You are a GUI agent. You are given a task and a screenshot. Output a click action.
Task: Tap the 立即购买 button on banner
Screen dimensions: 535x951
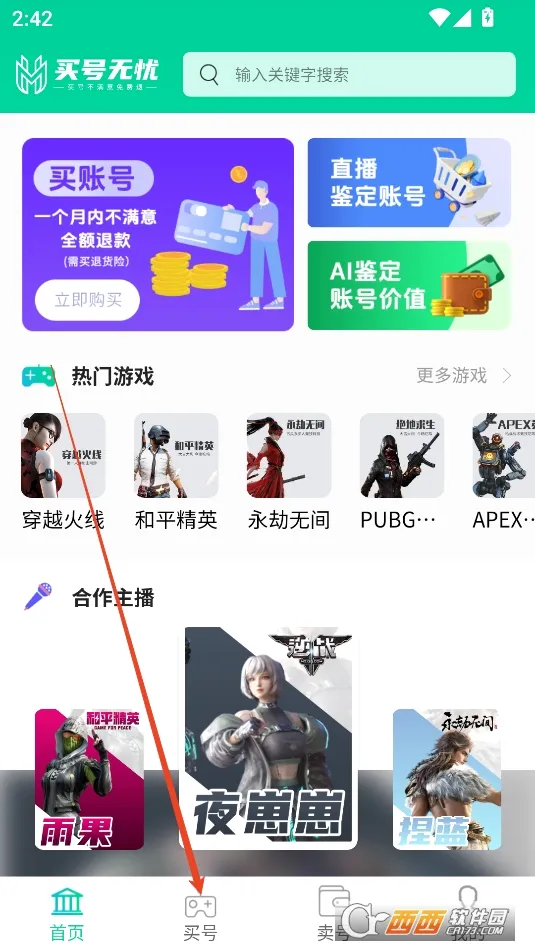pyautogui.click(x=87, y=300)
